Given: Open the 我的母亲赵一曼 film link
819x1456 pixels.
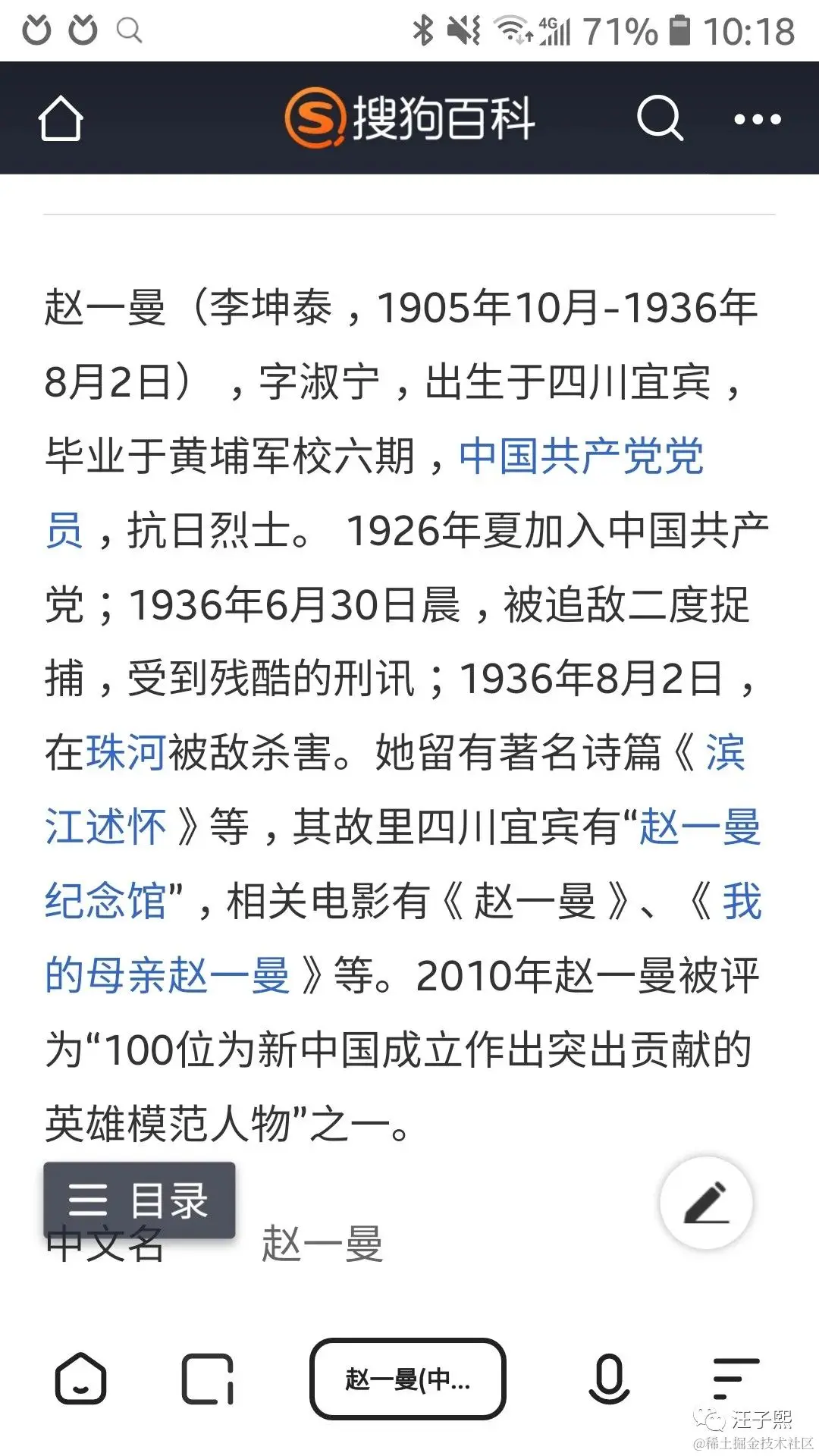Looking at the screenshot, I should pyautogui.click(x=168, y=975).
